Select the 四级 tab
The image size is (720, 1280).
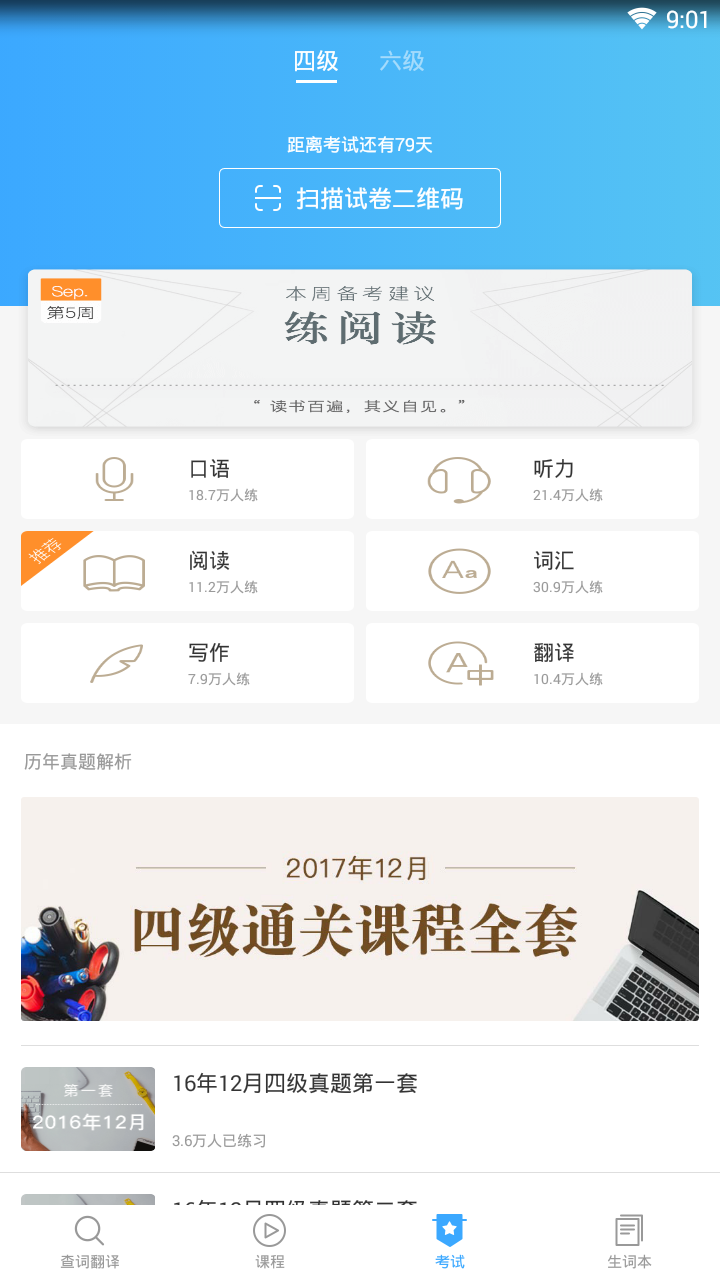[x=316, y=62]
